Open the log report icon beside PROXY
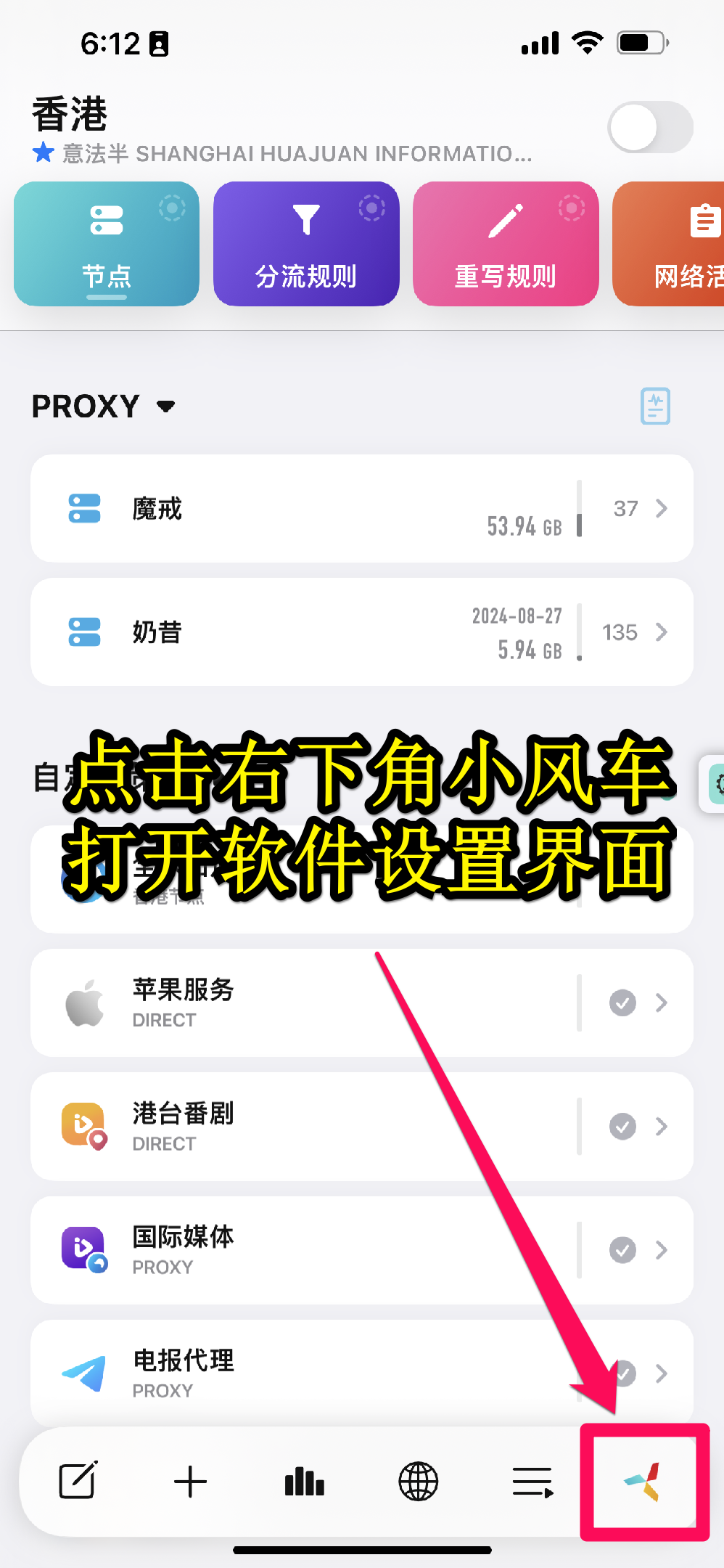724x1568 pixels. (x=655, y=406)
